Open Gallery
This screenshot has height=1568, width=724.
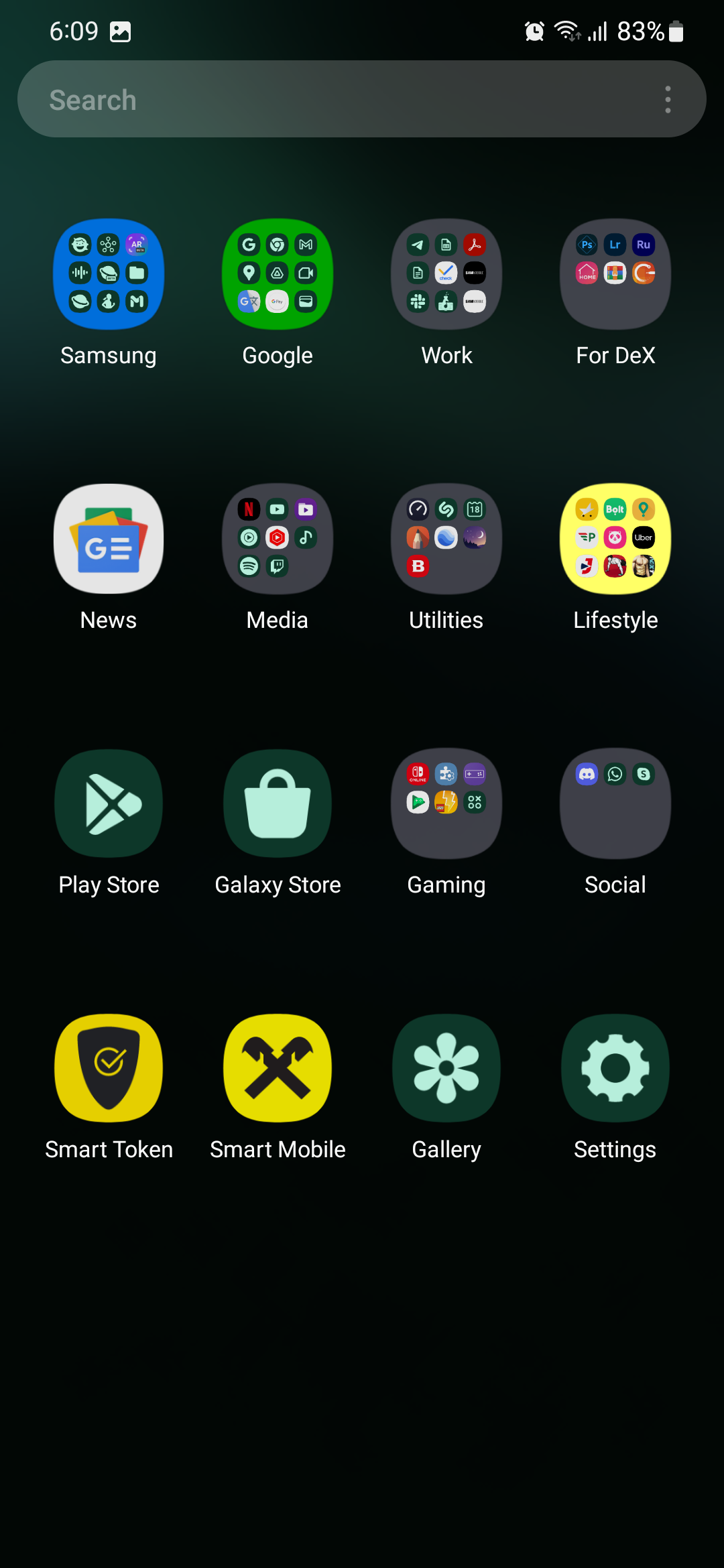coord(446,1067)
